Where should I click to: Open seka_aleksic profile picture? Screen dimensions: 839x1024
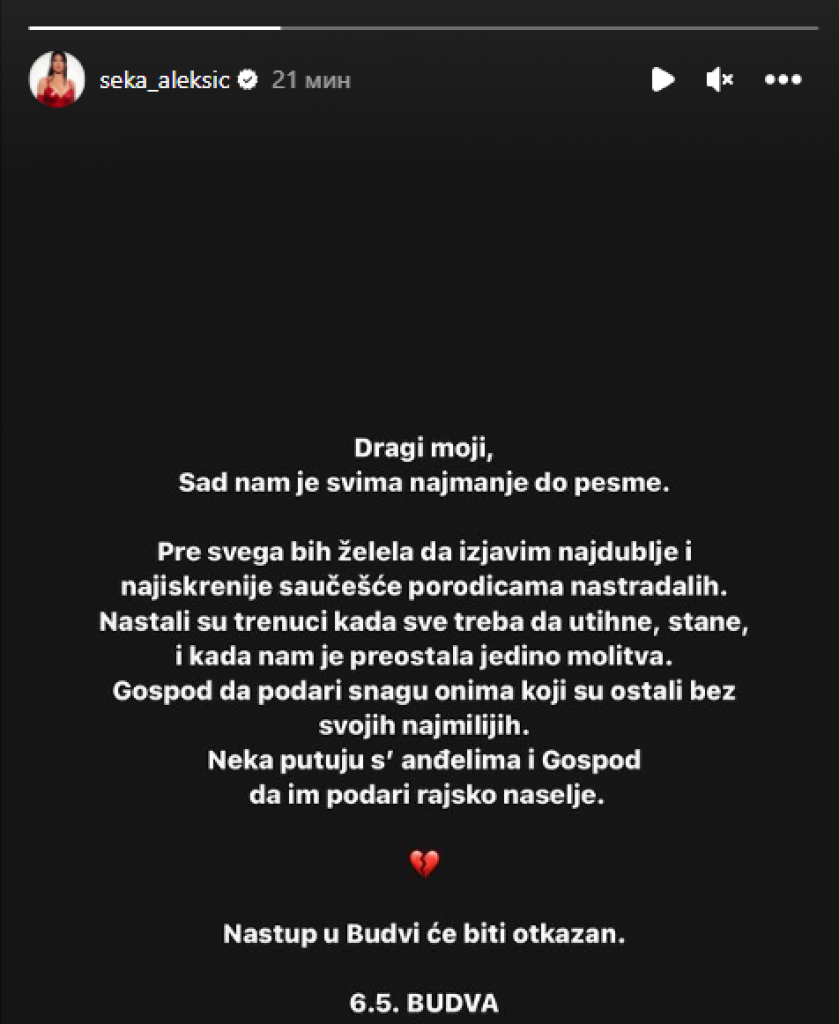pyautogui.click(x=57, y=80)
